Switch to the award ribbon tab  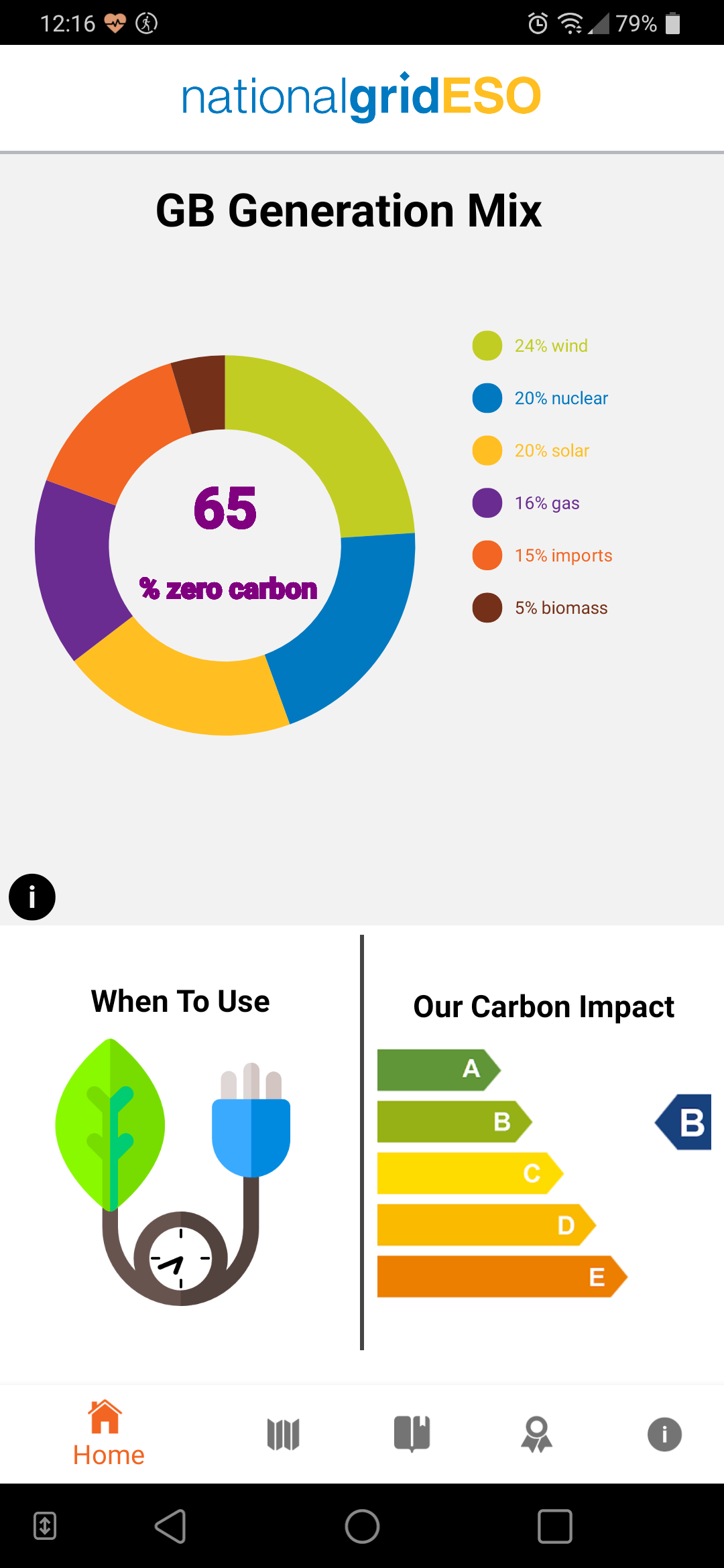[536, 1434]
